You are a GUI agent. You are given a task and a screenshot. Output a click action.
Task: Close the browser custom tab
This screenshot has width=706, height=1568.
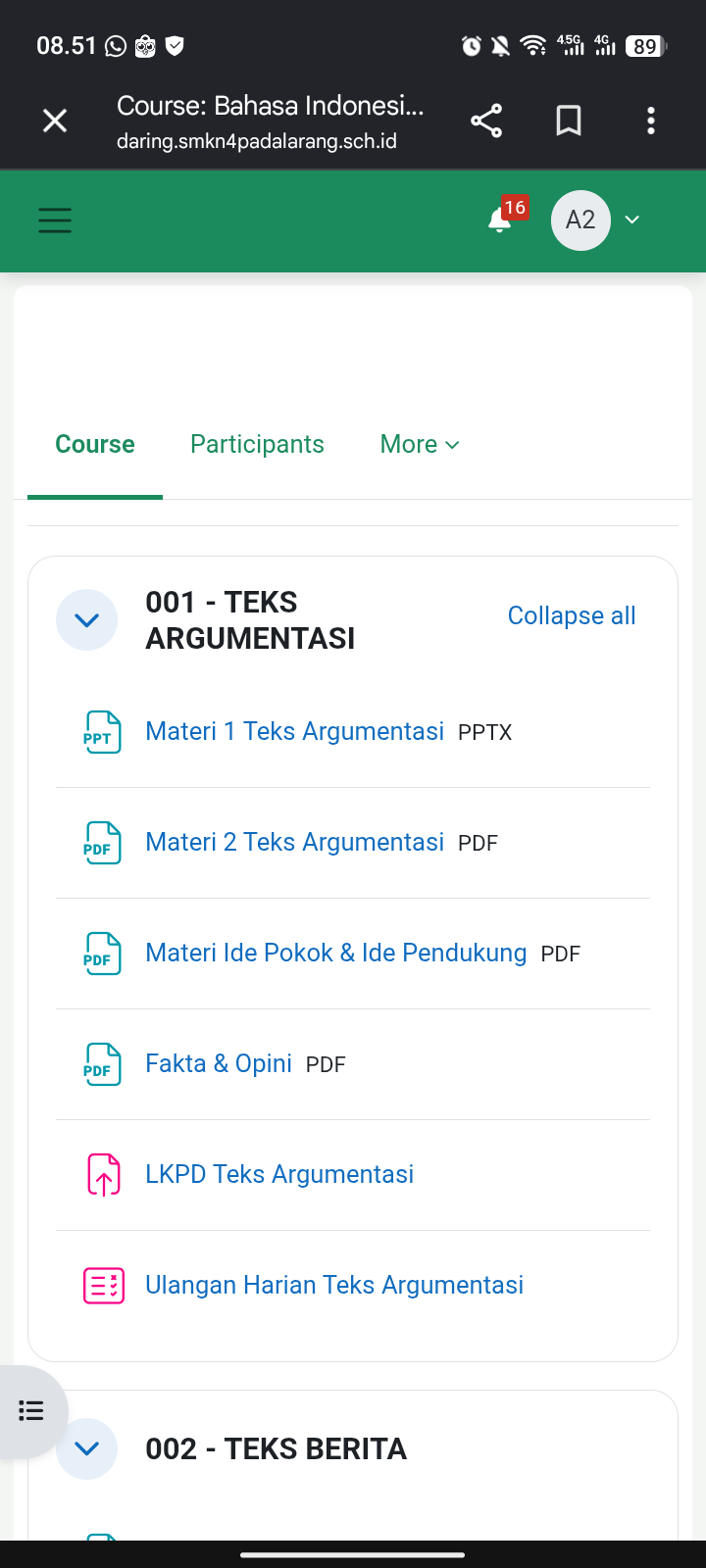pos(55,121)
